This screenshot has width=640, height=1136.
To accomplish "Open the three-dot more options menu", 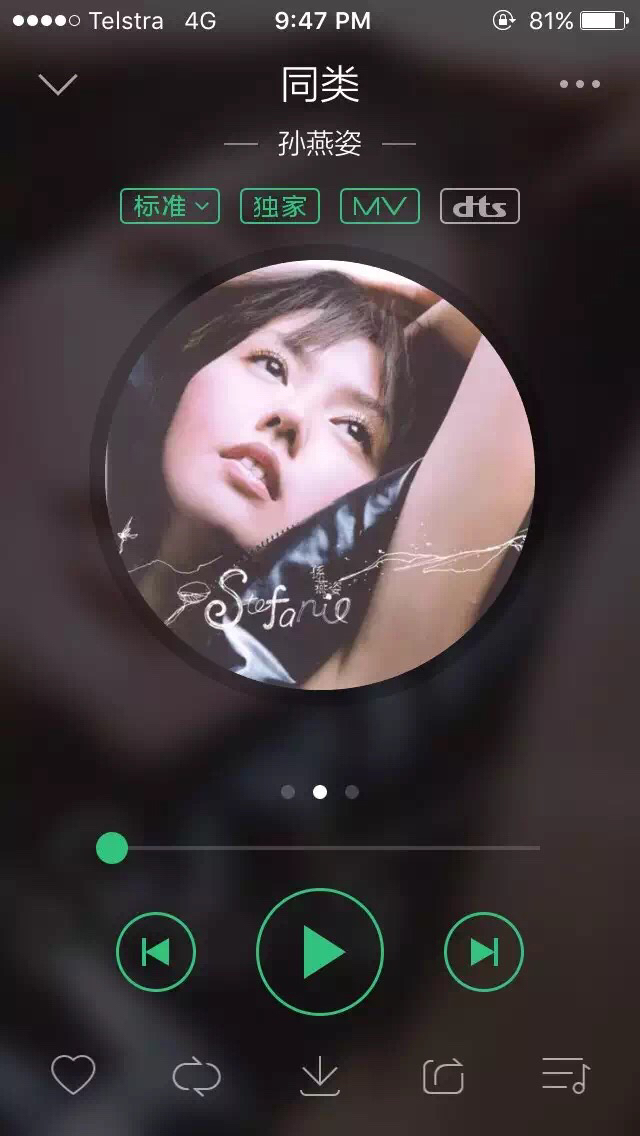I will (x=580, y=85).
